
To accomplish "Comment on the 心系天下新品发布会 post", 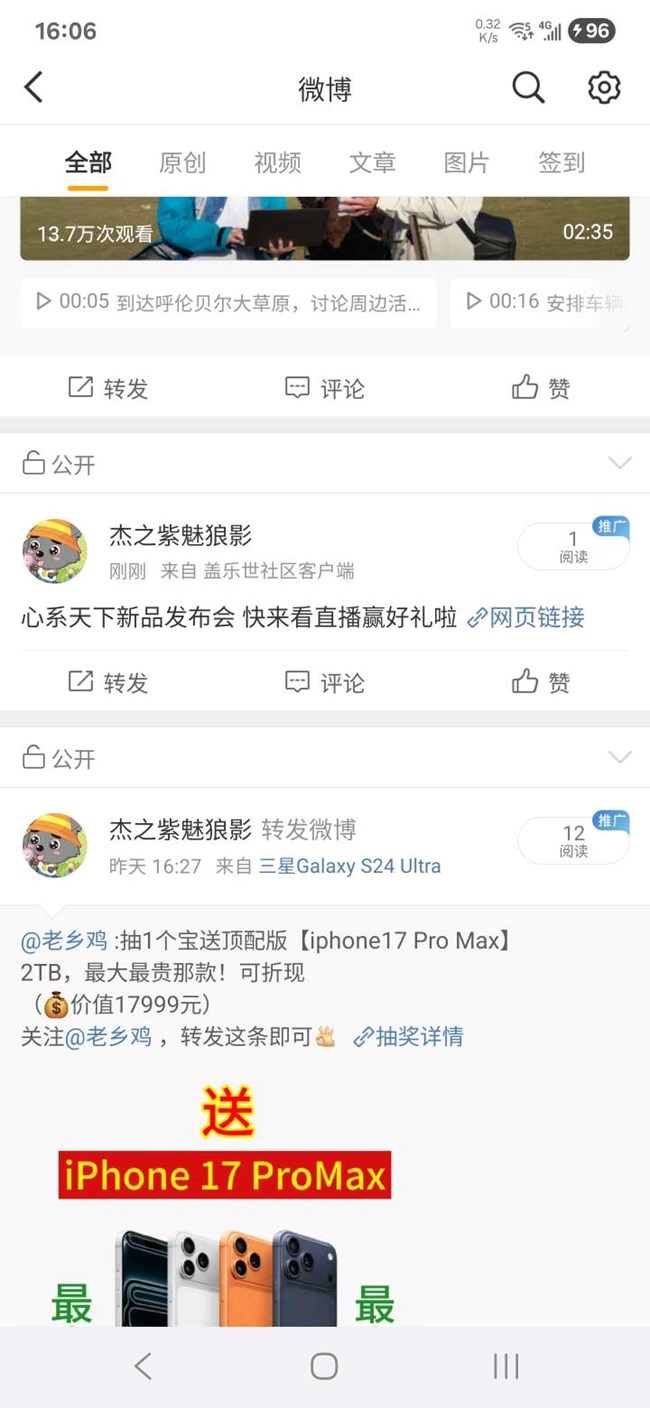I will pos(325,682).
